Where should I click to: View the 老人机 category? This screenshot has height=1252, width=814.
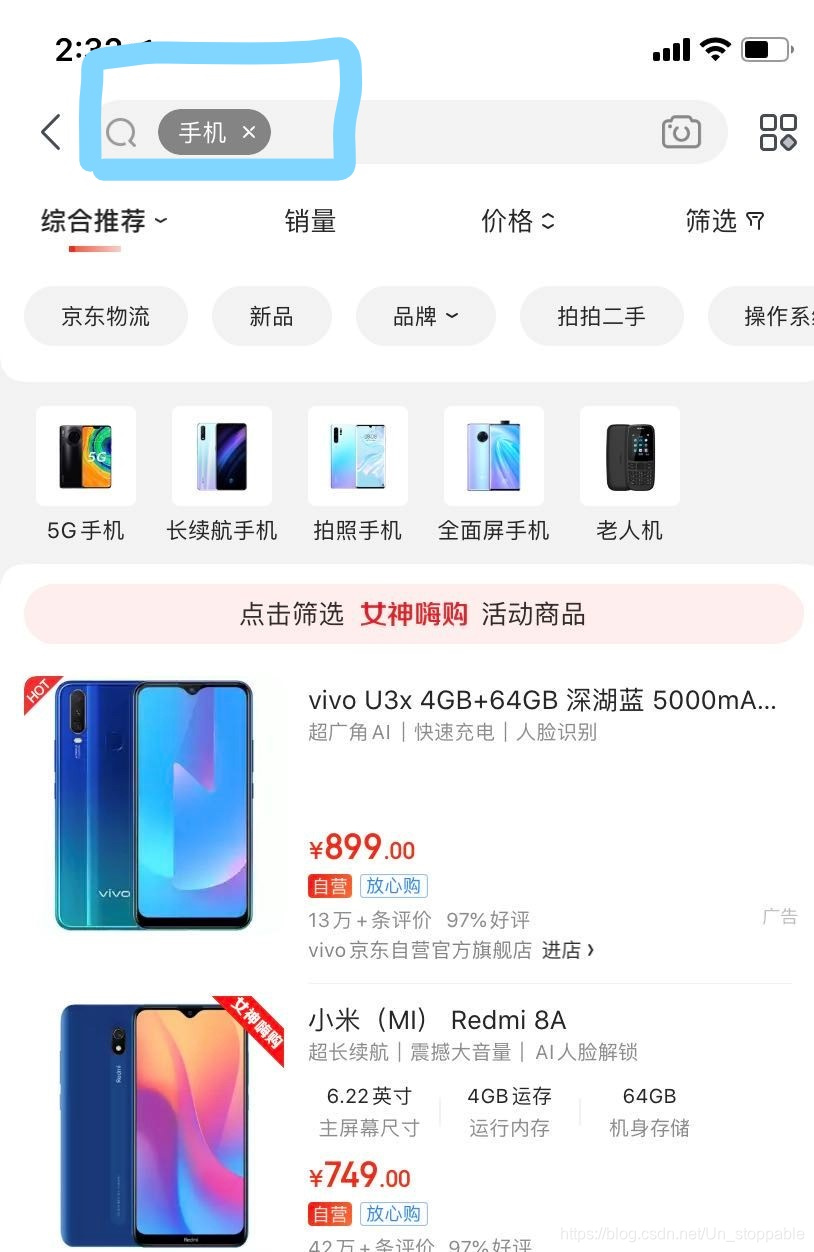coord(630,472)
